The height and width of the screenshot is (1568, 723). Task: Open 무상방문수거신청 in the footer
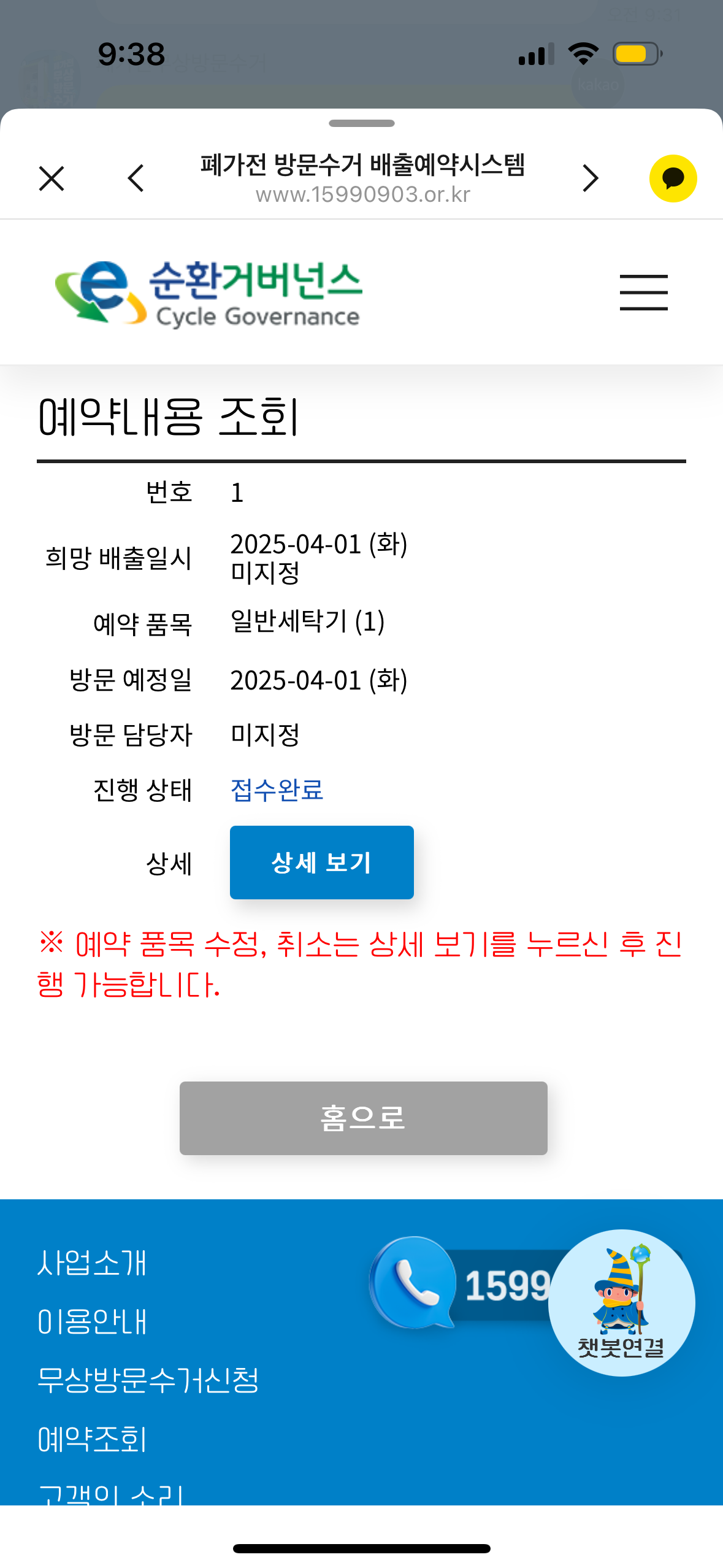pyautogui.click(x=148, y=1380)
